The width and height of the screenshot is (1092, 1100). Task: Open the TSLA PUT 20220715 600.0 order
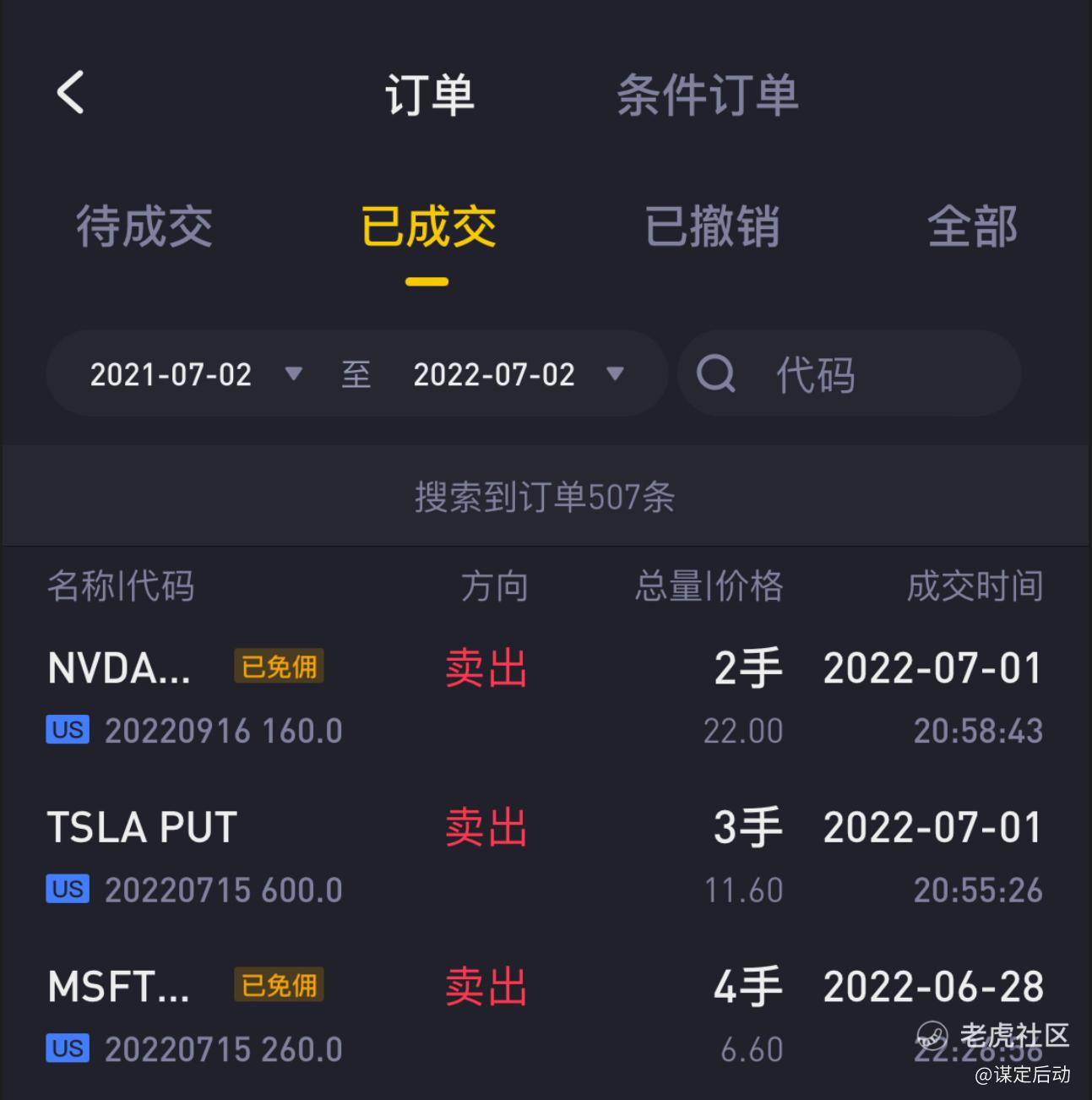[x=546, y=858]
